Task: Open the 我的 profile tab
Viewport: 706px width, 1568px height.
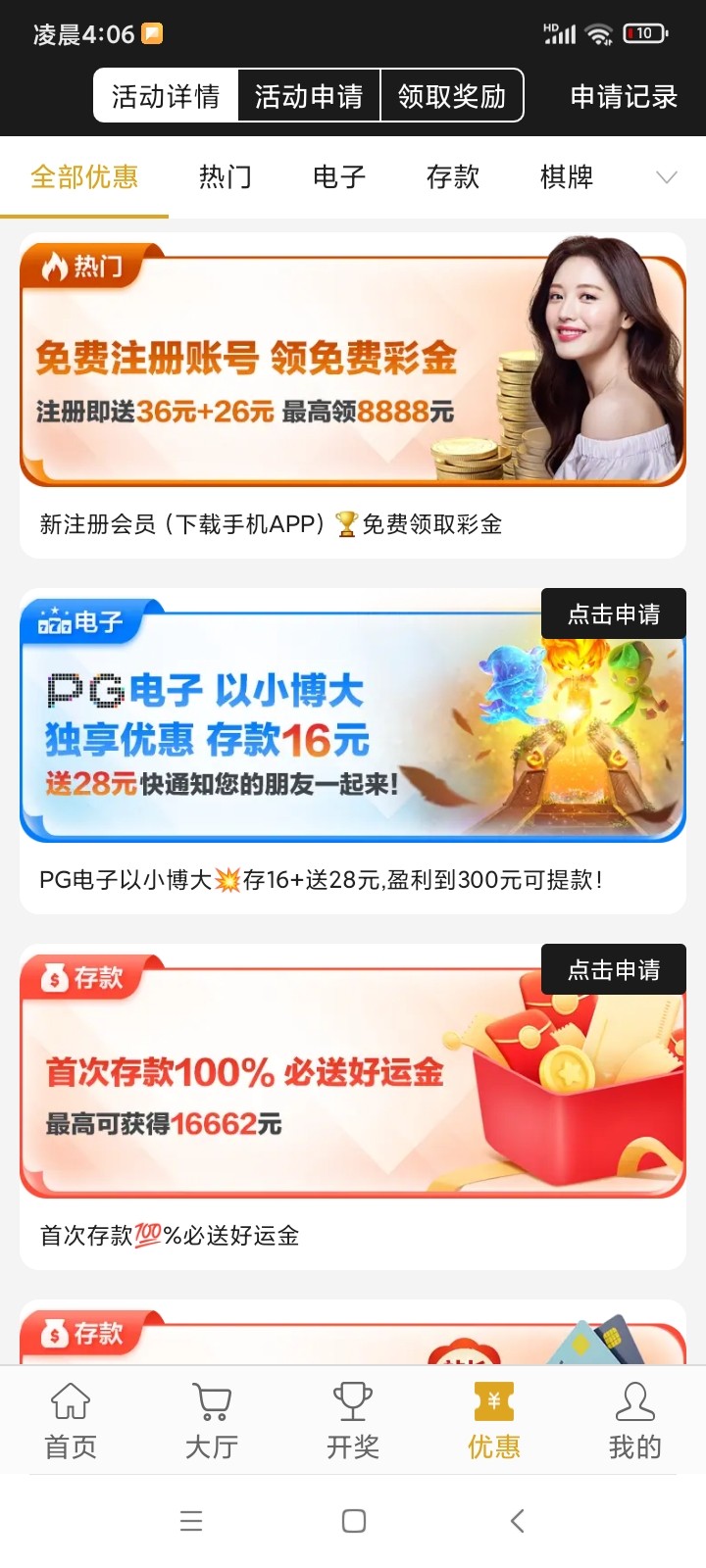Action: 635,1421
